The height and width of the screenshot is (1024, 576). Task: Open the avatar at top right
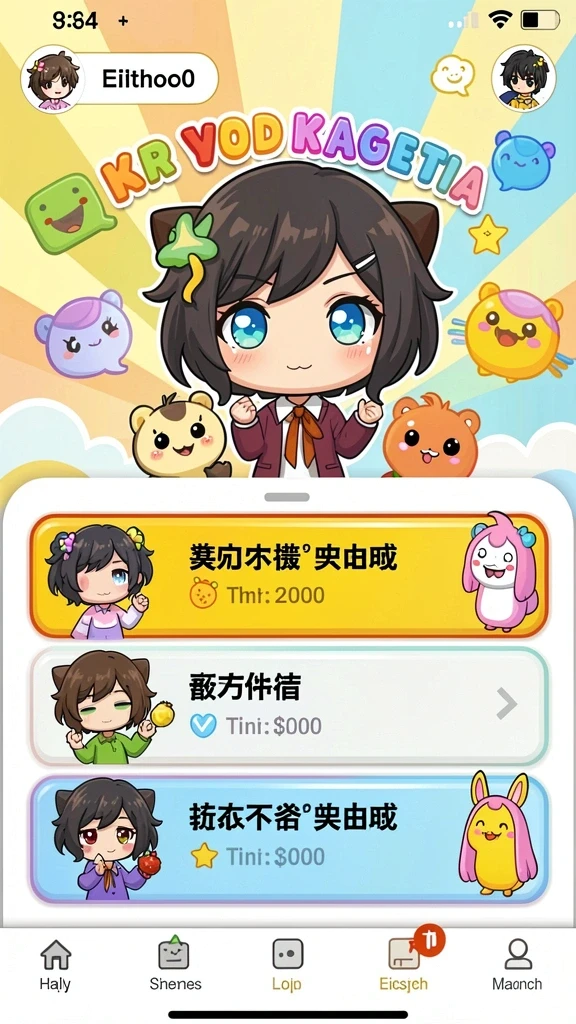tap(523, 78)
